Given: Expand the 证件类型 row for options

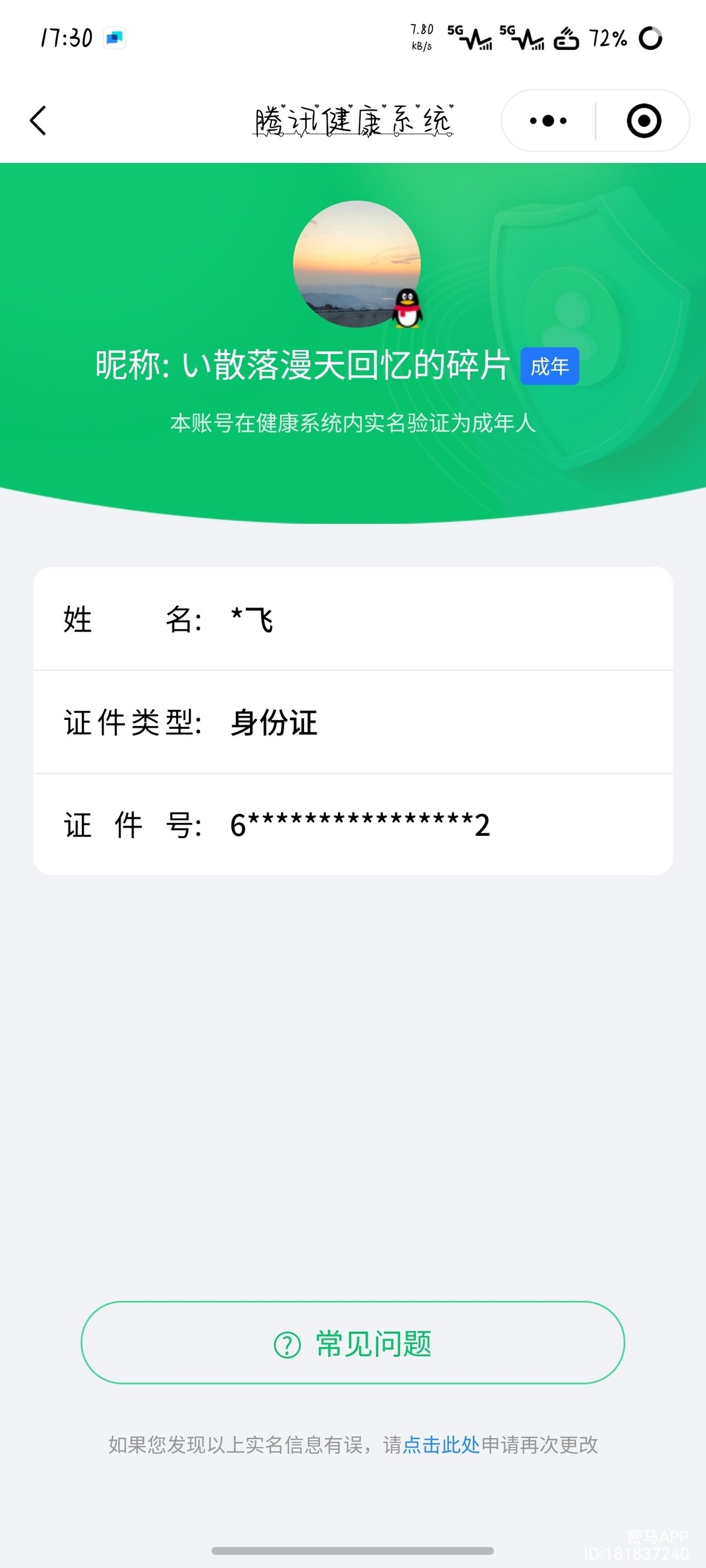Looking at the screenshot, I should [354, 724].
